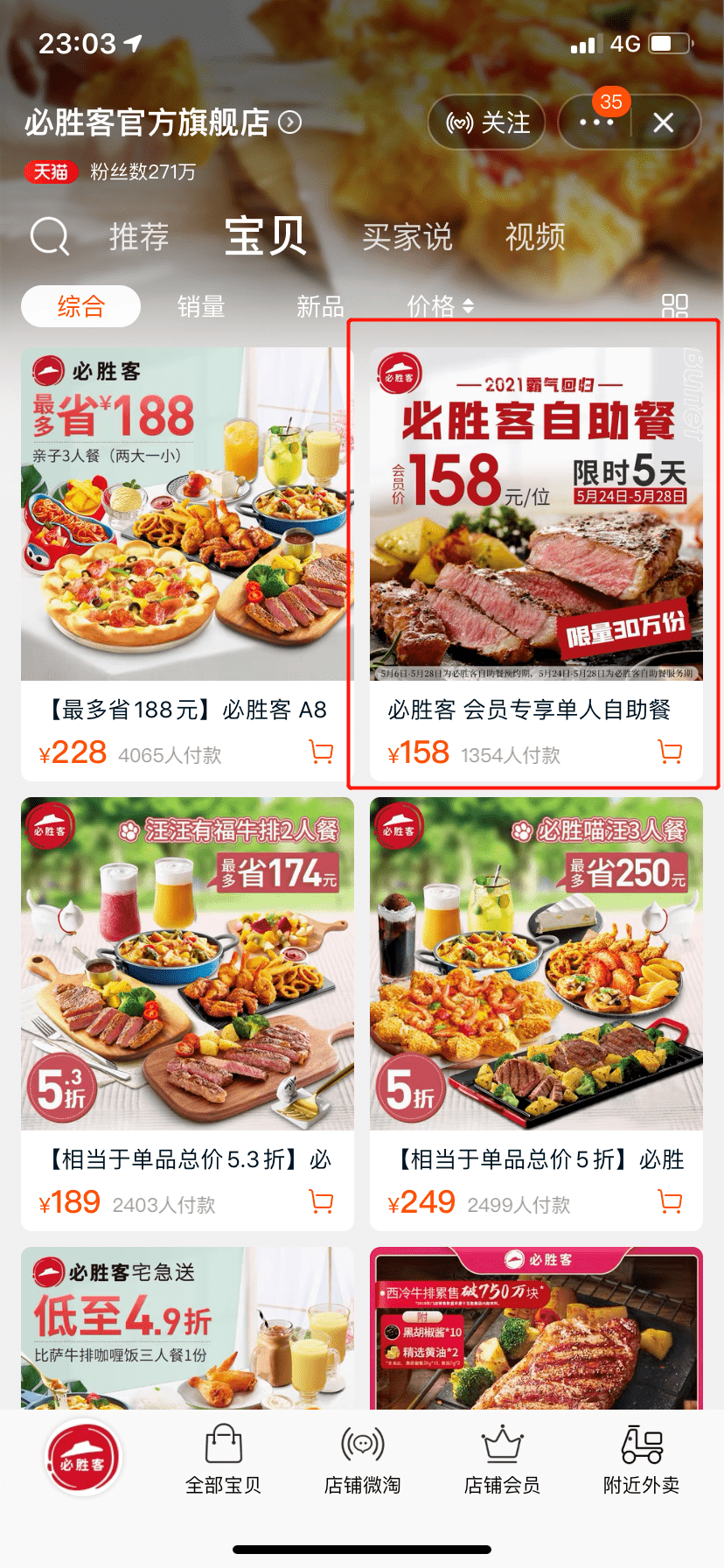Follow the store with 关注 button
Screen dimensions: 724x1568
487,122
